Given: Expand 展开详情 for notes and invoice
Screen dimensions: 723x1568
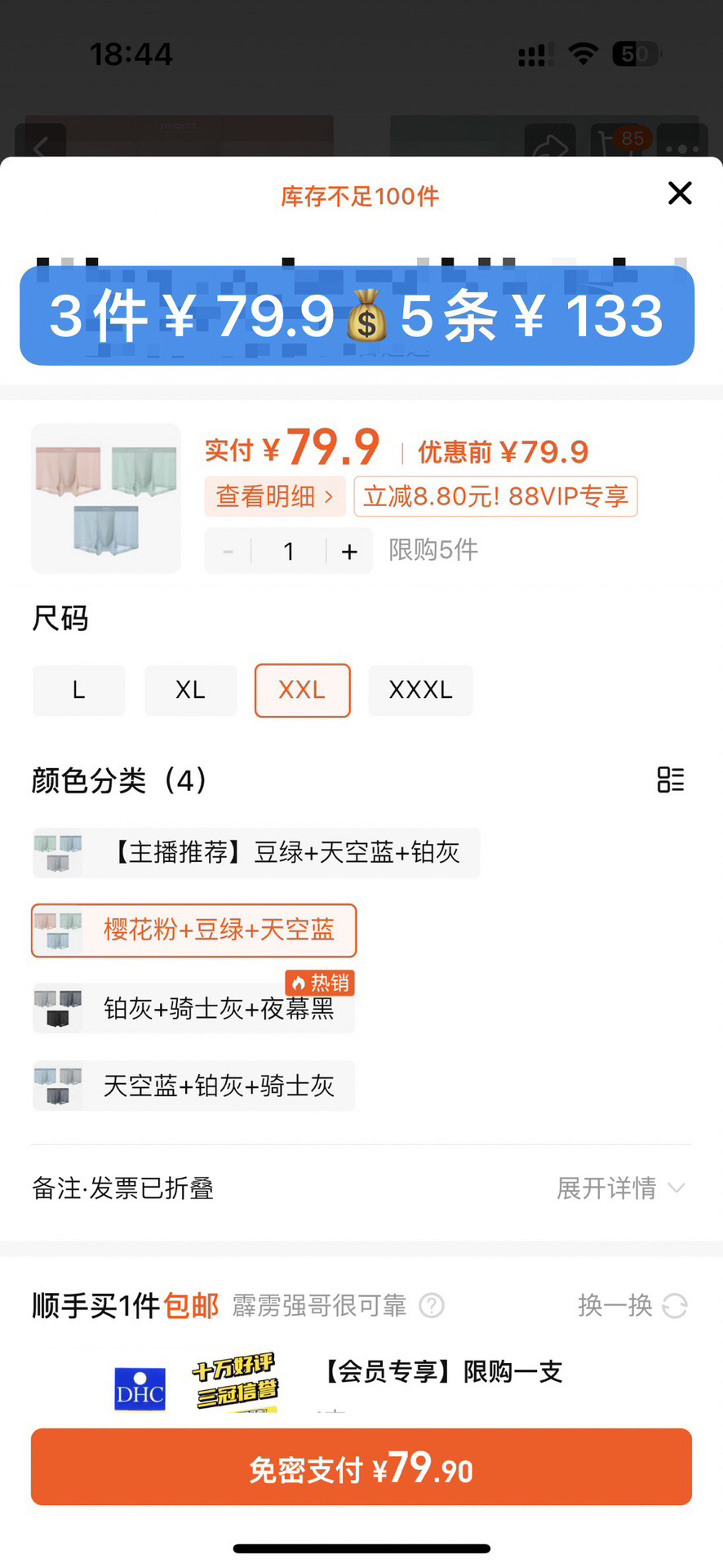Looking at the screenshot, I should [620, 1188].
